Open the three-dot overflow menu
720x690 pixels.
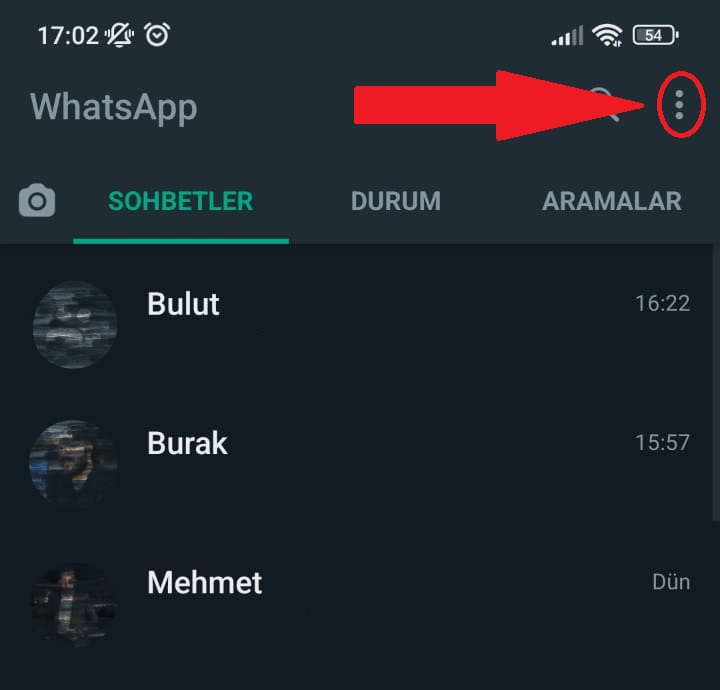pyautogui.click(x=679, y=104)
